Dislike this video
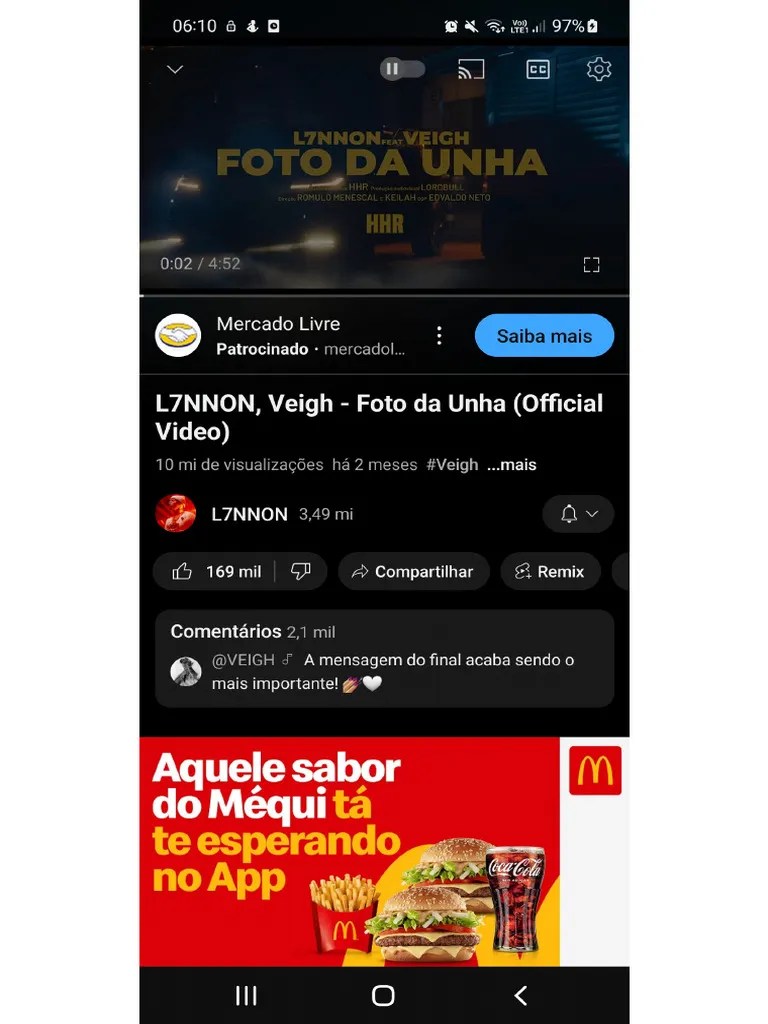 (x=301, y=571)
